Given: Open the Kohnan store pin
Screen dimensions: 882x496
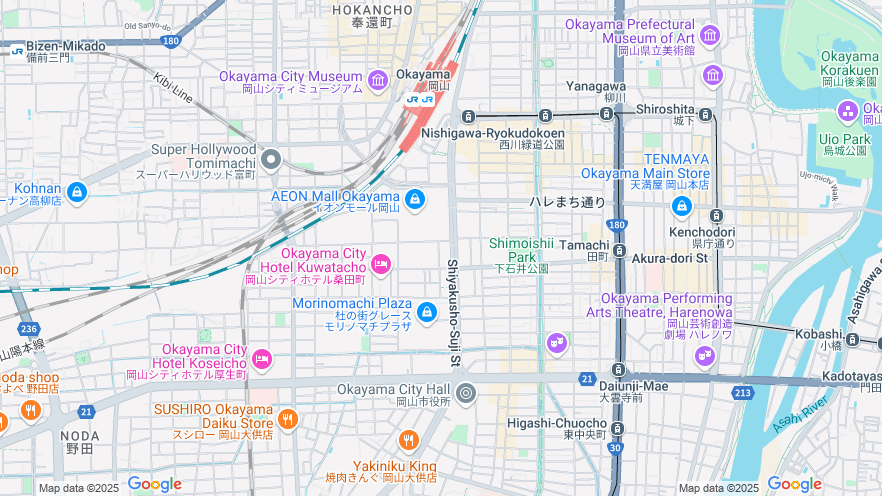Looking at the screenshot, I should 77,190.
